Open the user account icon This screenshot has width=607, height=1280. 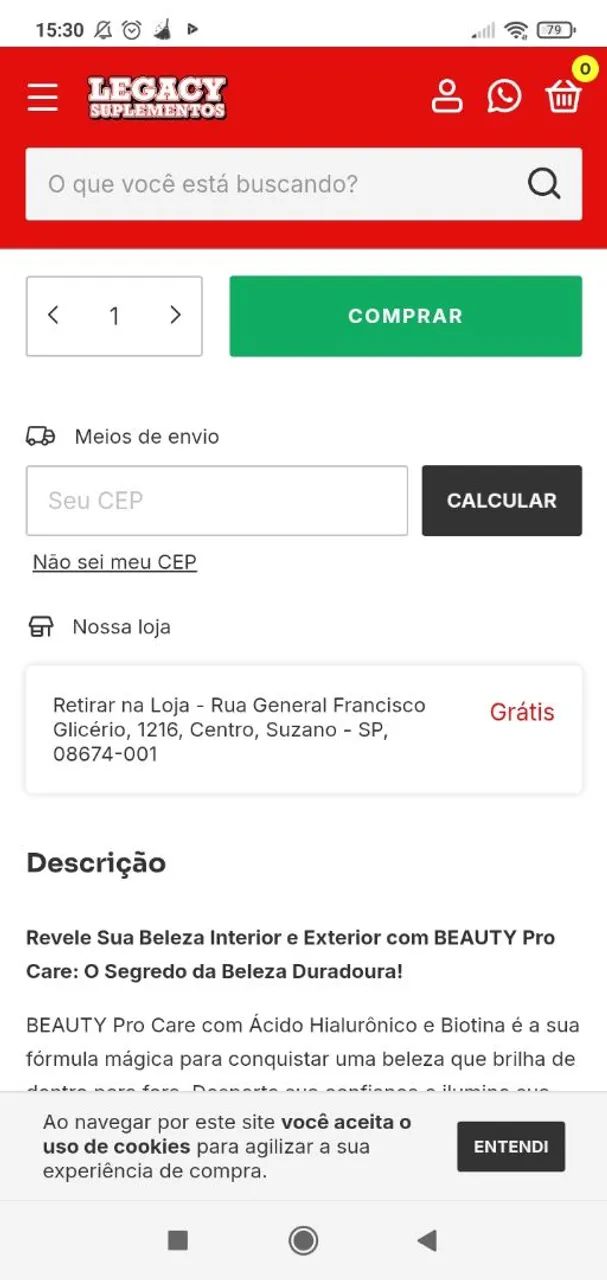447,97
